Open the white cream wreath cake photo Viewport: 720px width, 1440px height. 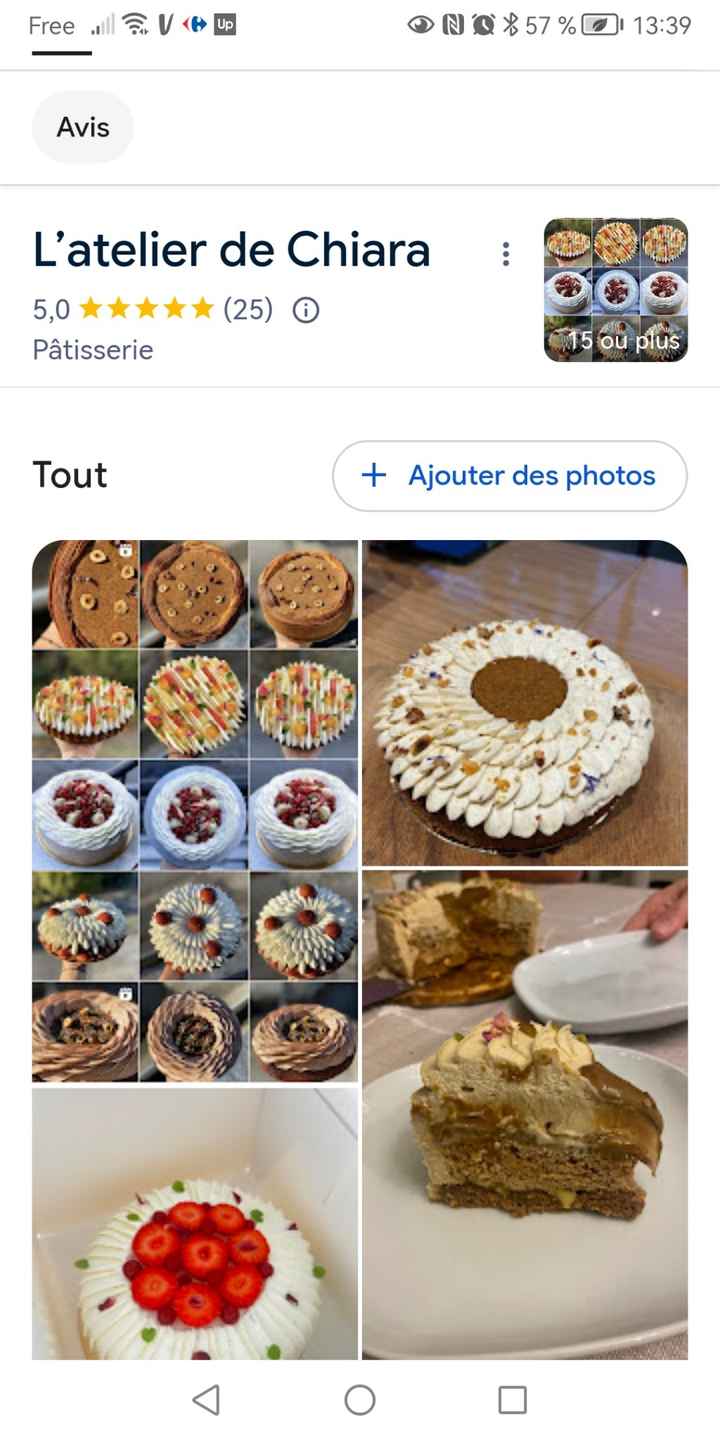click(x=525, y=702)
